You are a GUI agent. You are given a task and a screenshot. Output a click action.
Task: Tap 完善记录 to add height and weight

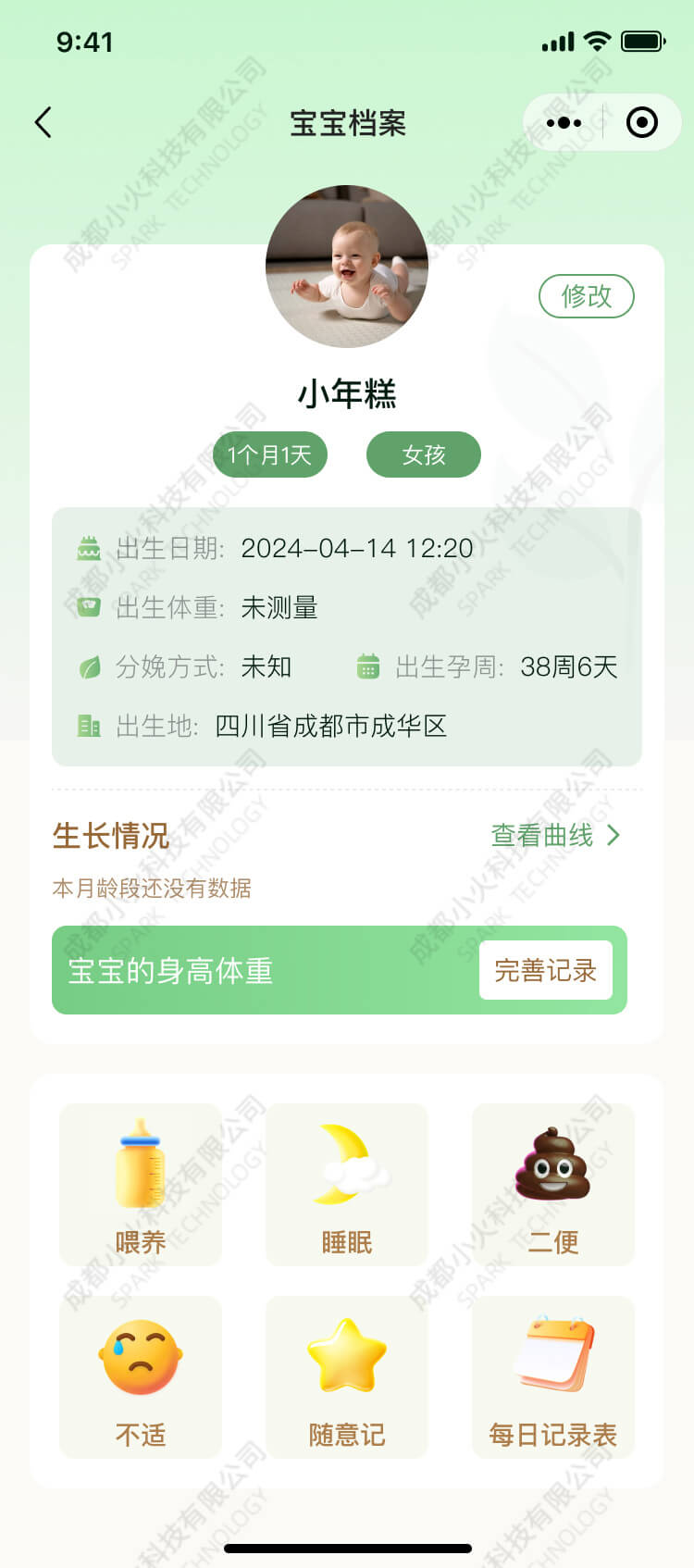(545, 970)
